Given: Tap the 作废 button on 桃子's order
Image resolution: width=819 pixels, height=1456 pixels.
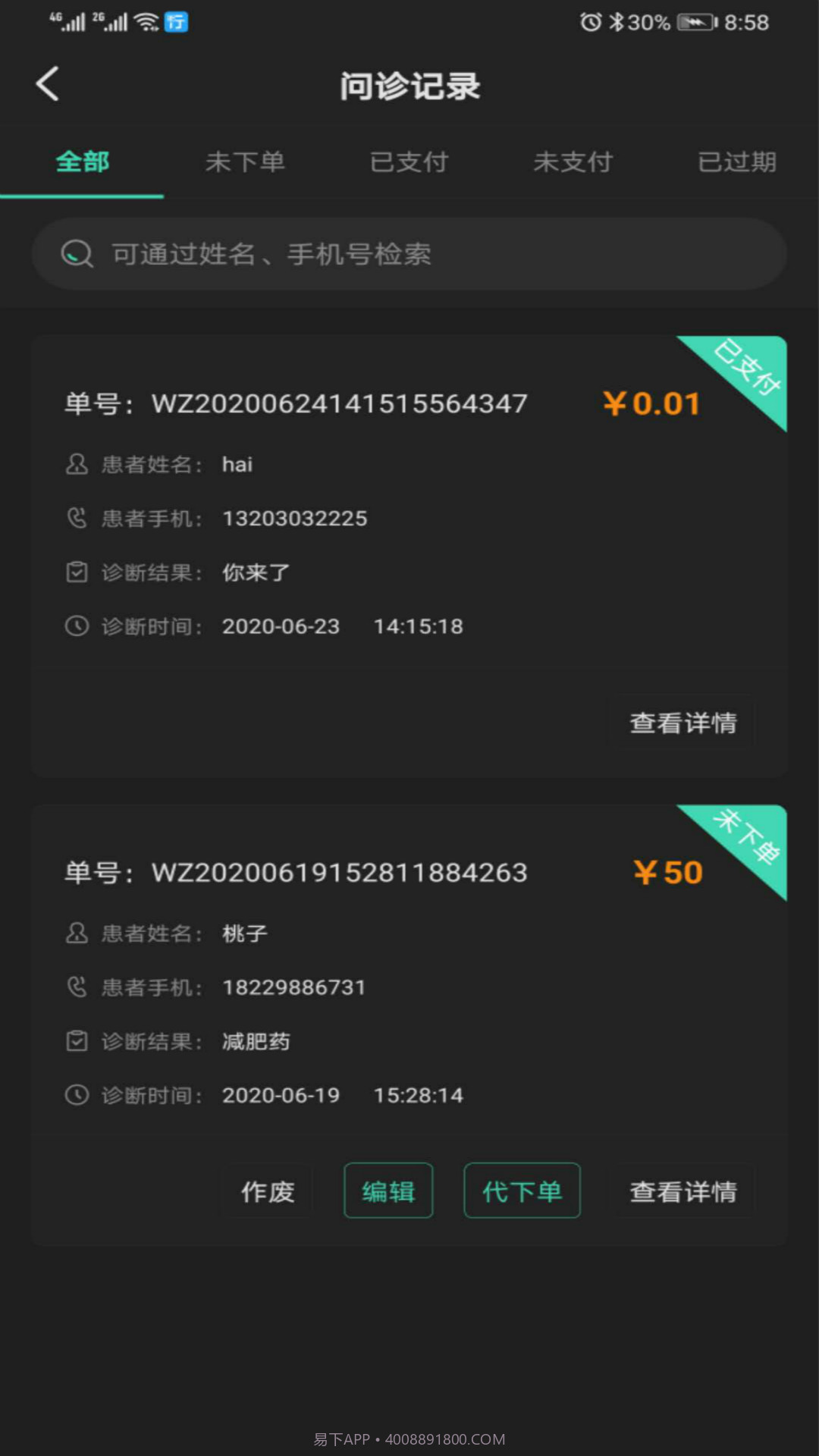Looking at the screenshot, I should [267, 1191].
